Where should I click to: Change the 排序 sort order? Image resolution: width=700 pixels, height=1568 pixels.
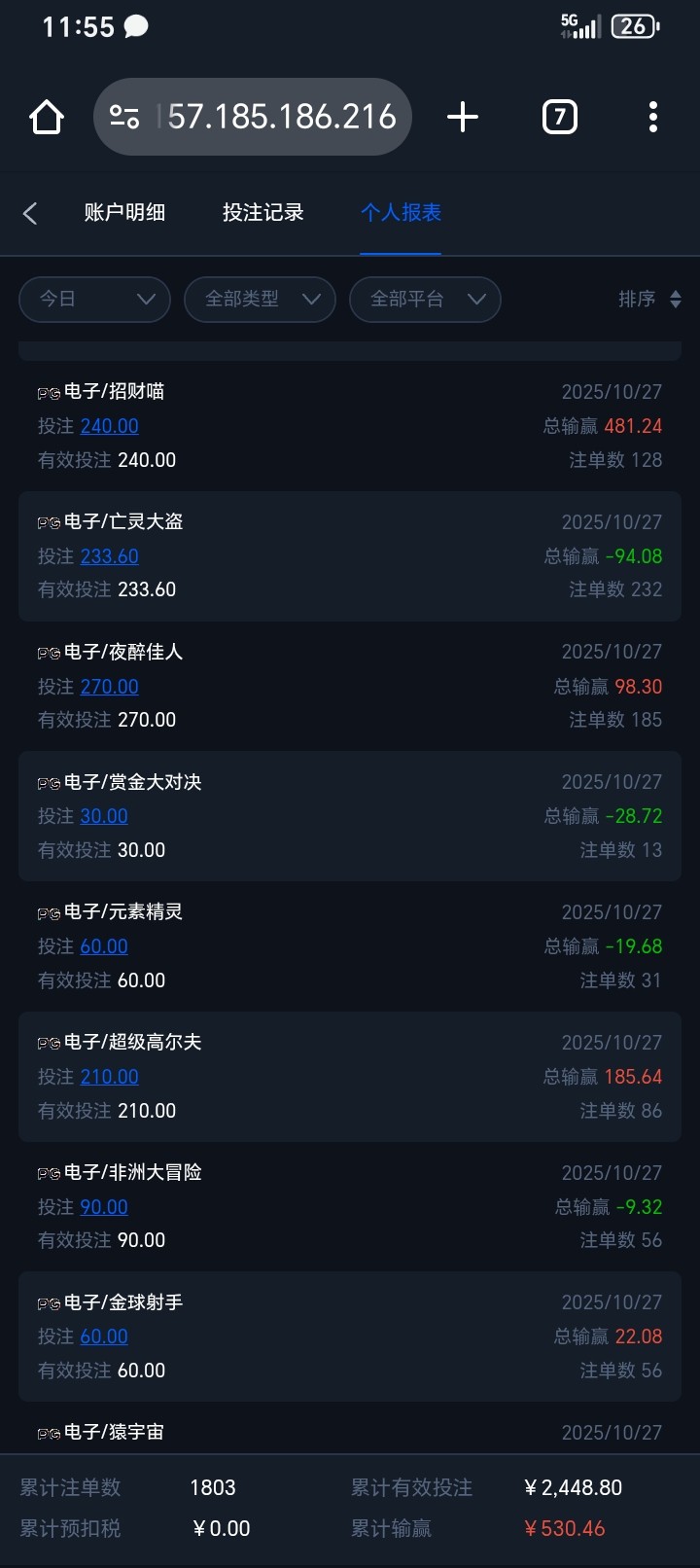pyautogui.click(x=649, y=300)
